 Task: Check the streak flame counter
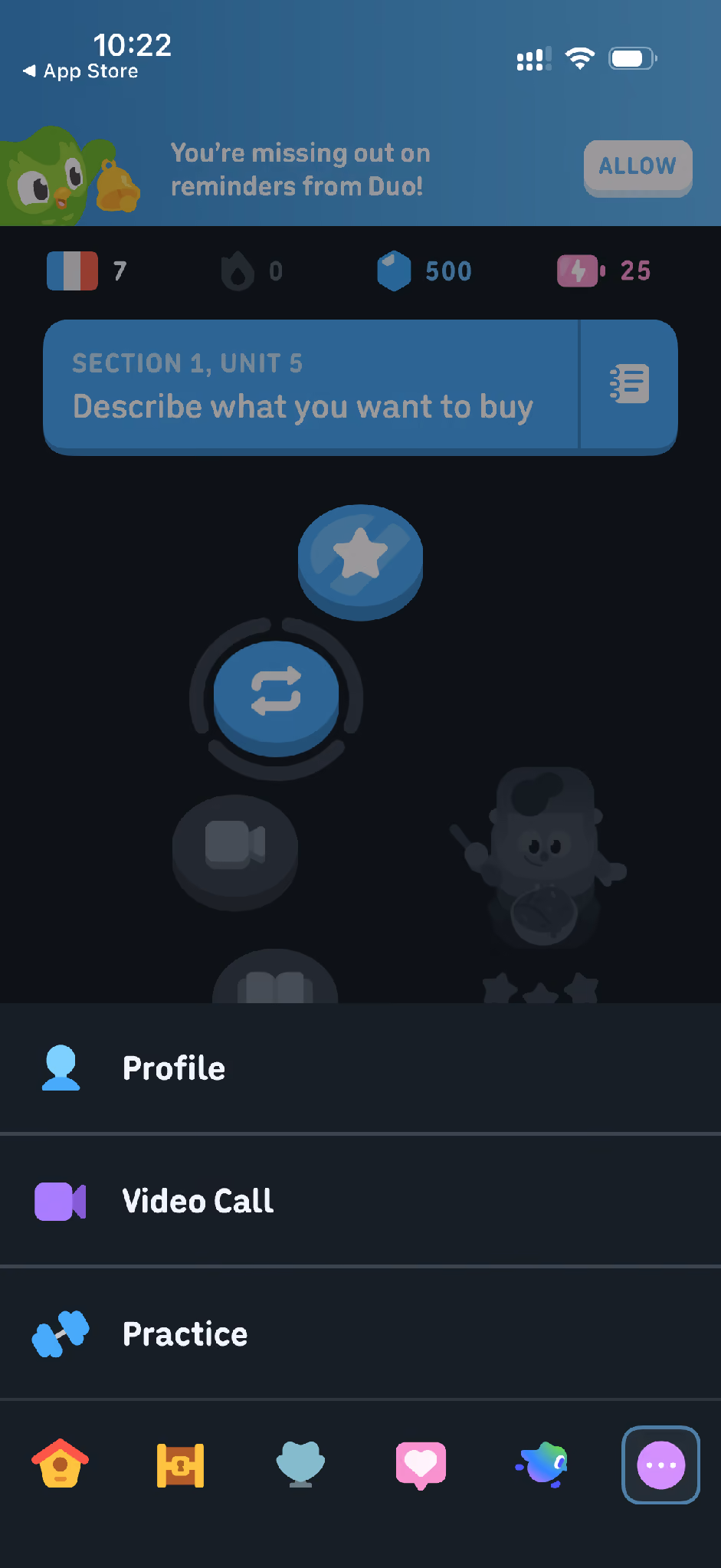[x=253, y=271]
